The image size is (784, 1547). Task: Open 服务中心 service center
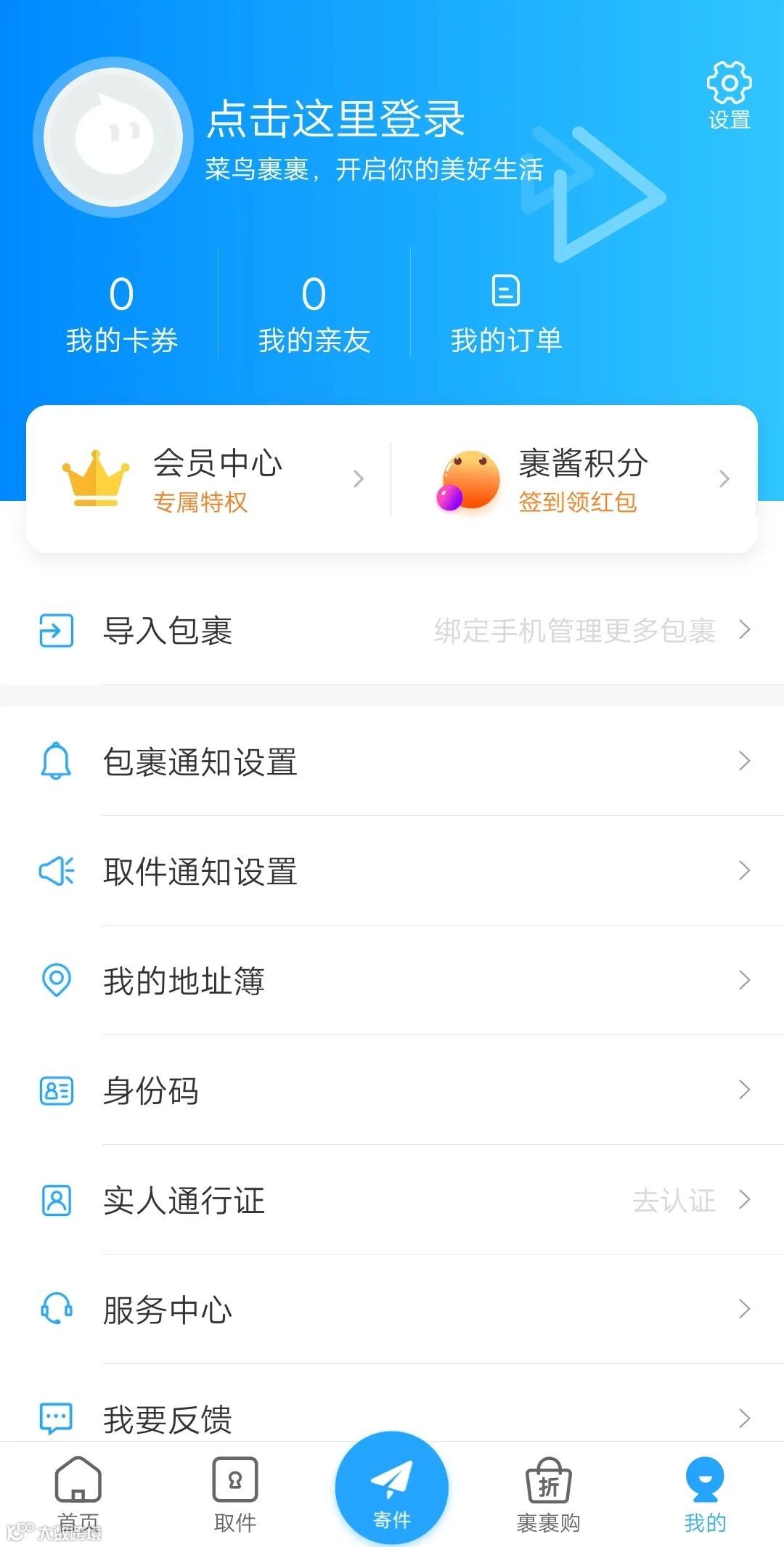(x=392, y=1310)
